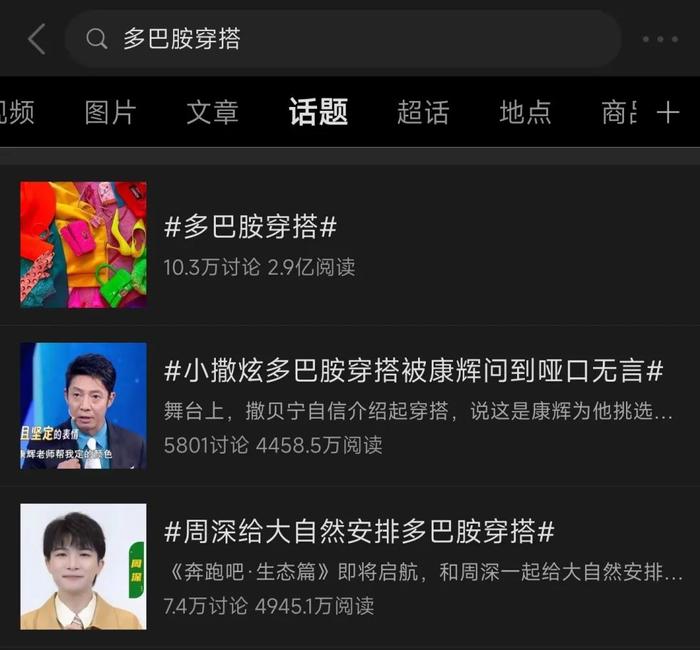Image resolution: width=700 pixels, height=650 pixels.
Task: Tap the search field with 多巴胺穿搭
Action: [340, 39]
